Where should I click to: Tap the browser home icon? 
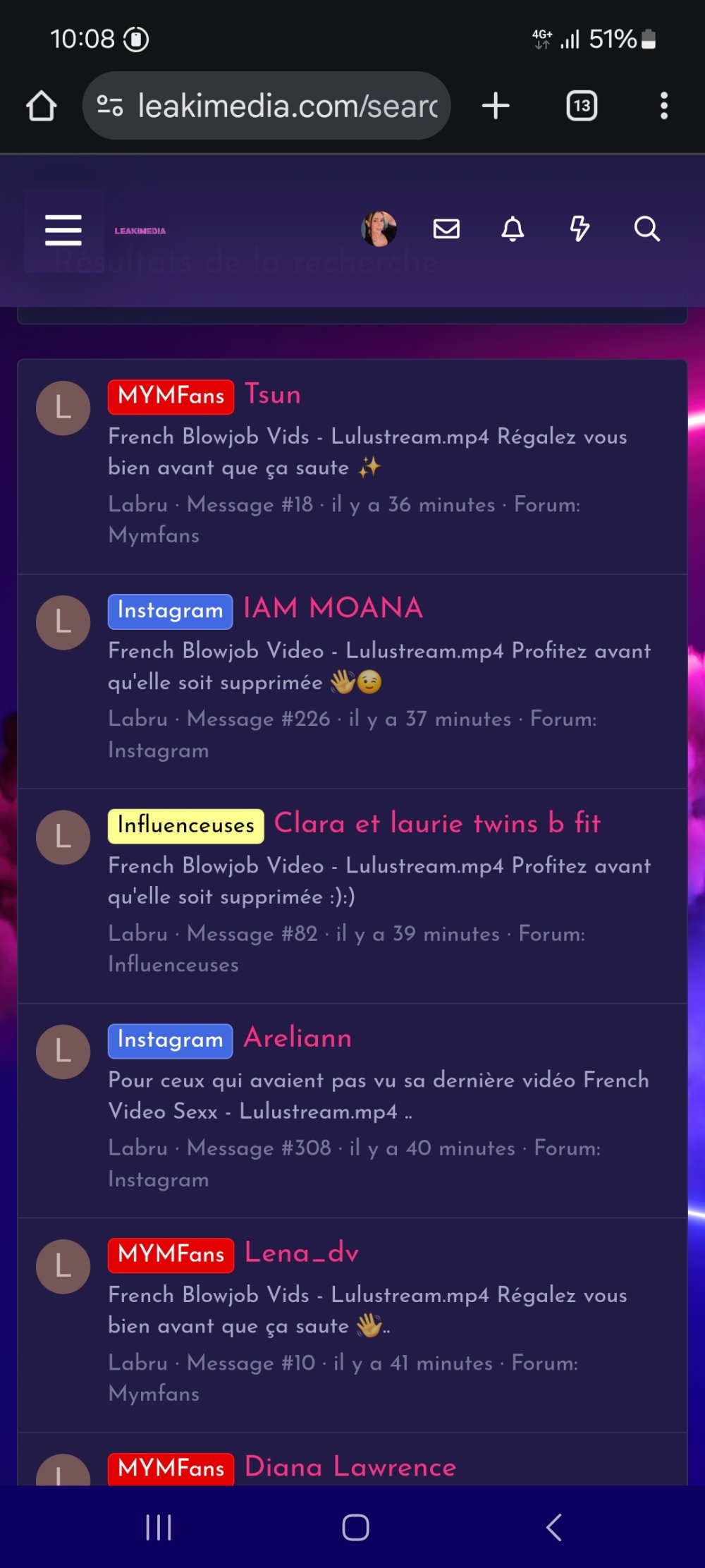point(41,107)
